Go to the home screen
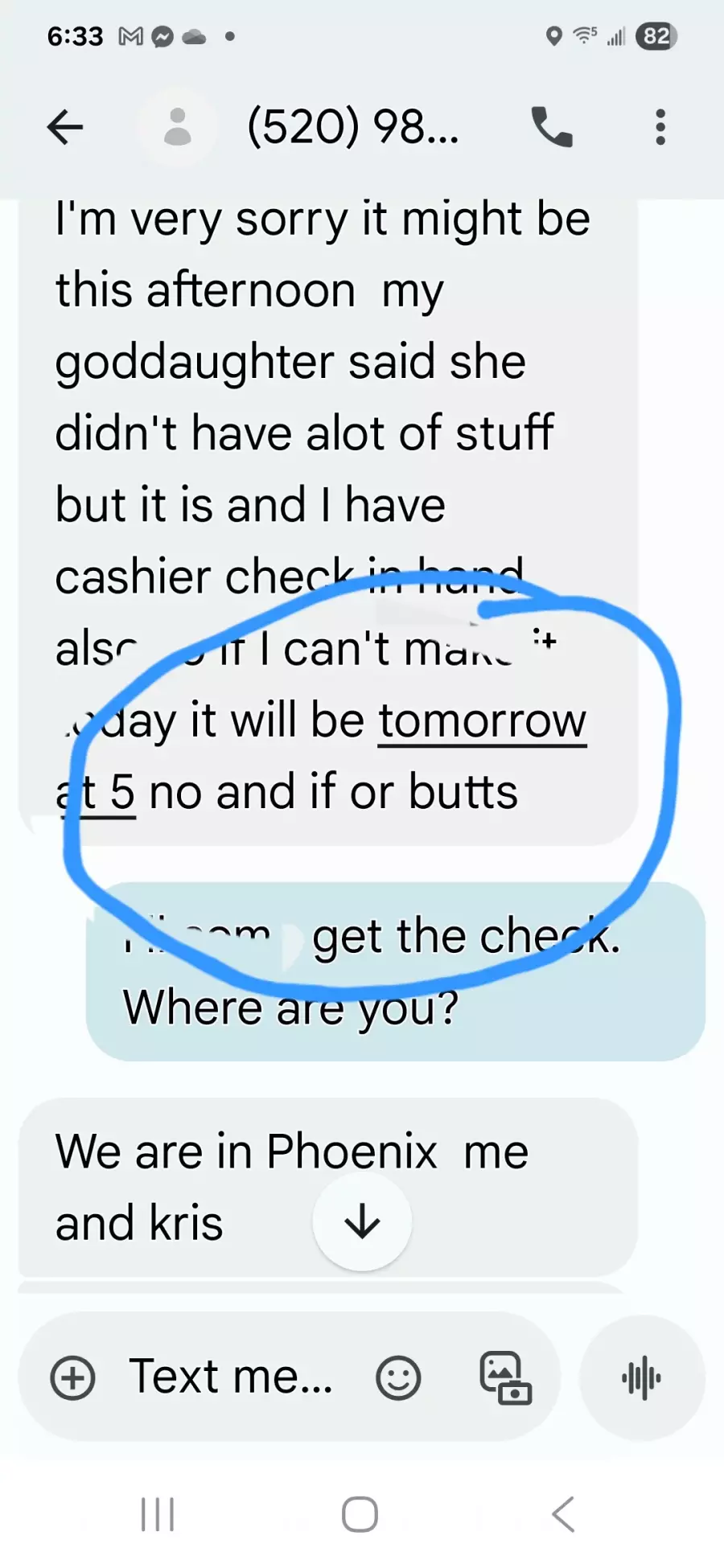The height and width of the screenshot is (1568, 724). click(x=360, y=1515)
